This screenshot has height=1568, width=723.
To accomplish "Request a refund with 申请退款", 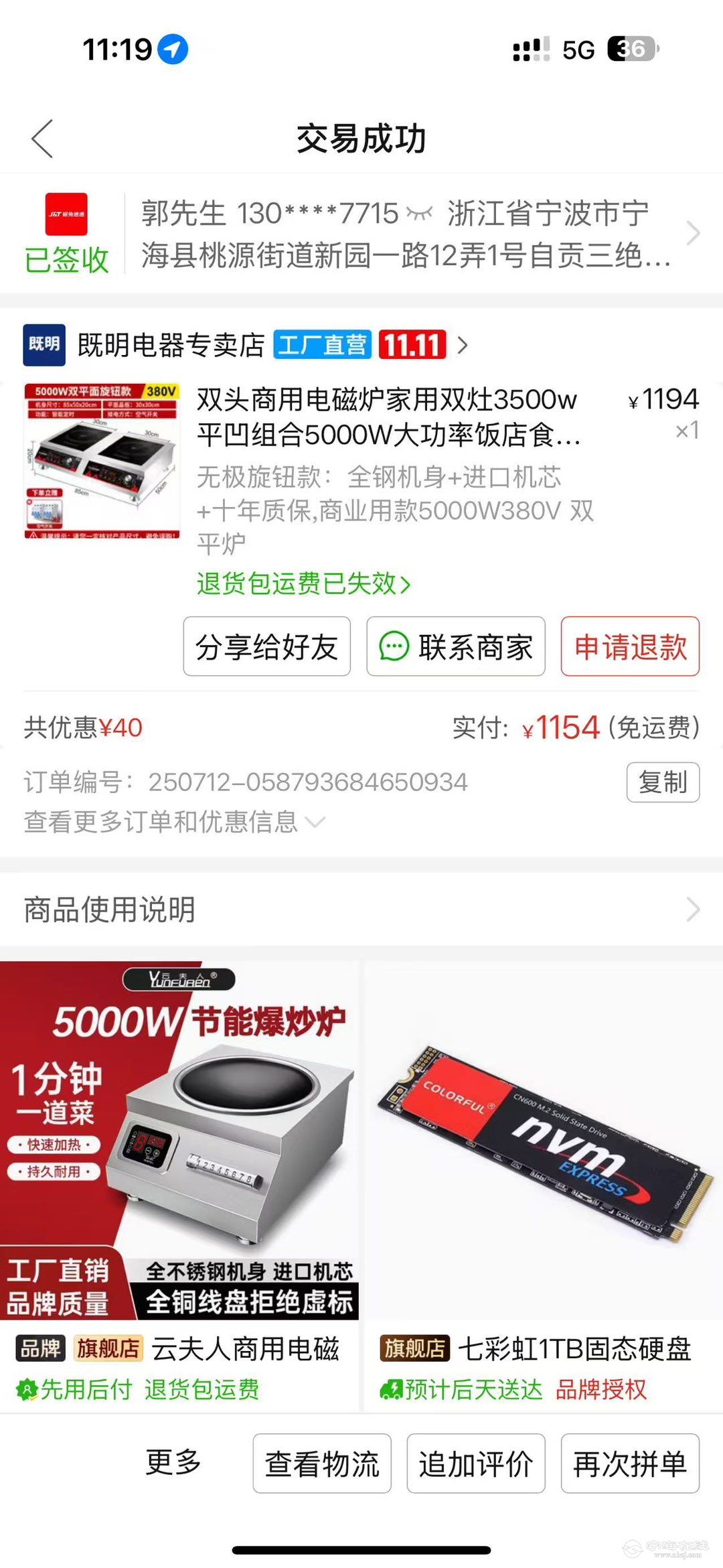I will (630, 647).
